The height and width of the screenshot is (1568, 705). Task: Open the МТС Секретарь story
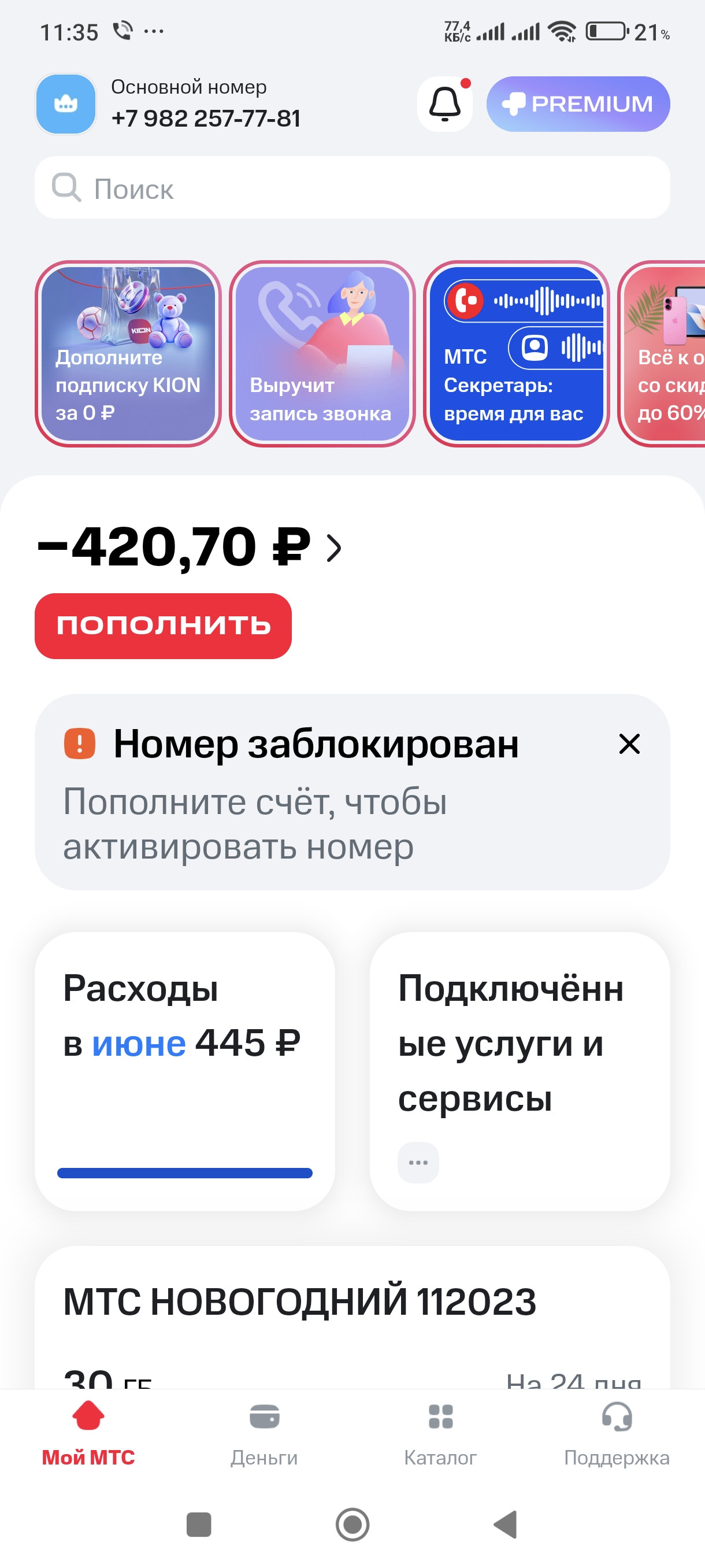pos(516,354)
